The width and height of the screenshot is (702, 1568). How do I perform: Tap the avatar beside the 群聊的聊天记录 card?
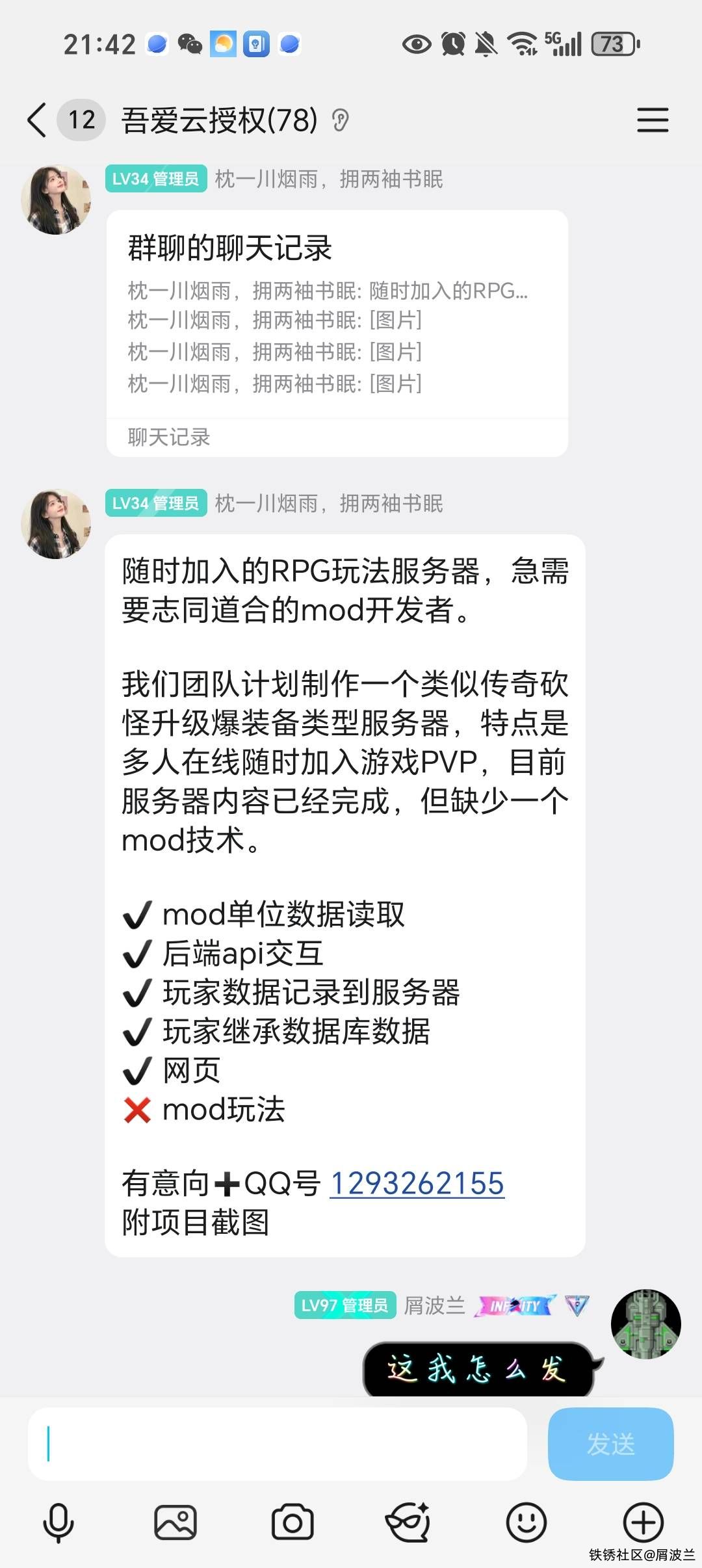click(56, 200)
